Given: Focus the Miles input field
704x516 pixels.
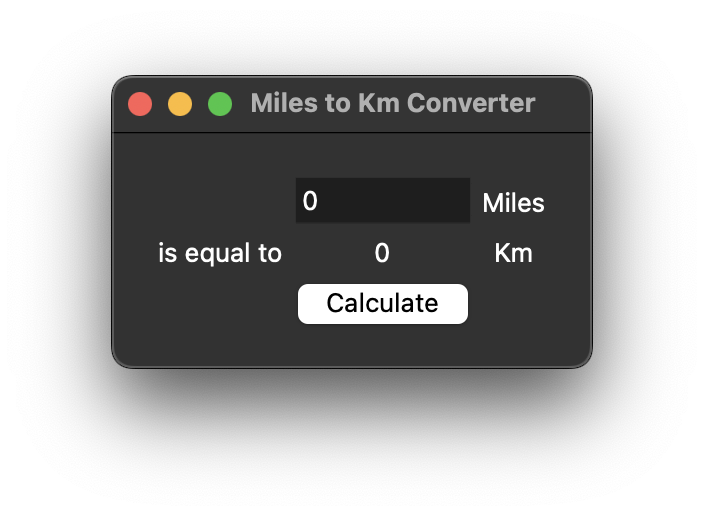Looking at the screenshot, I should tap(382, 201).
